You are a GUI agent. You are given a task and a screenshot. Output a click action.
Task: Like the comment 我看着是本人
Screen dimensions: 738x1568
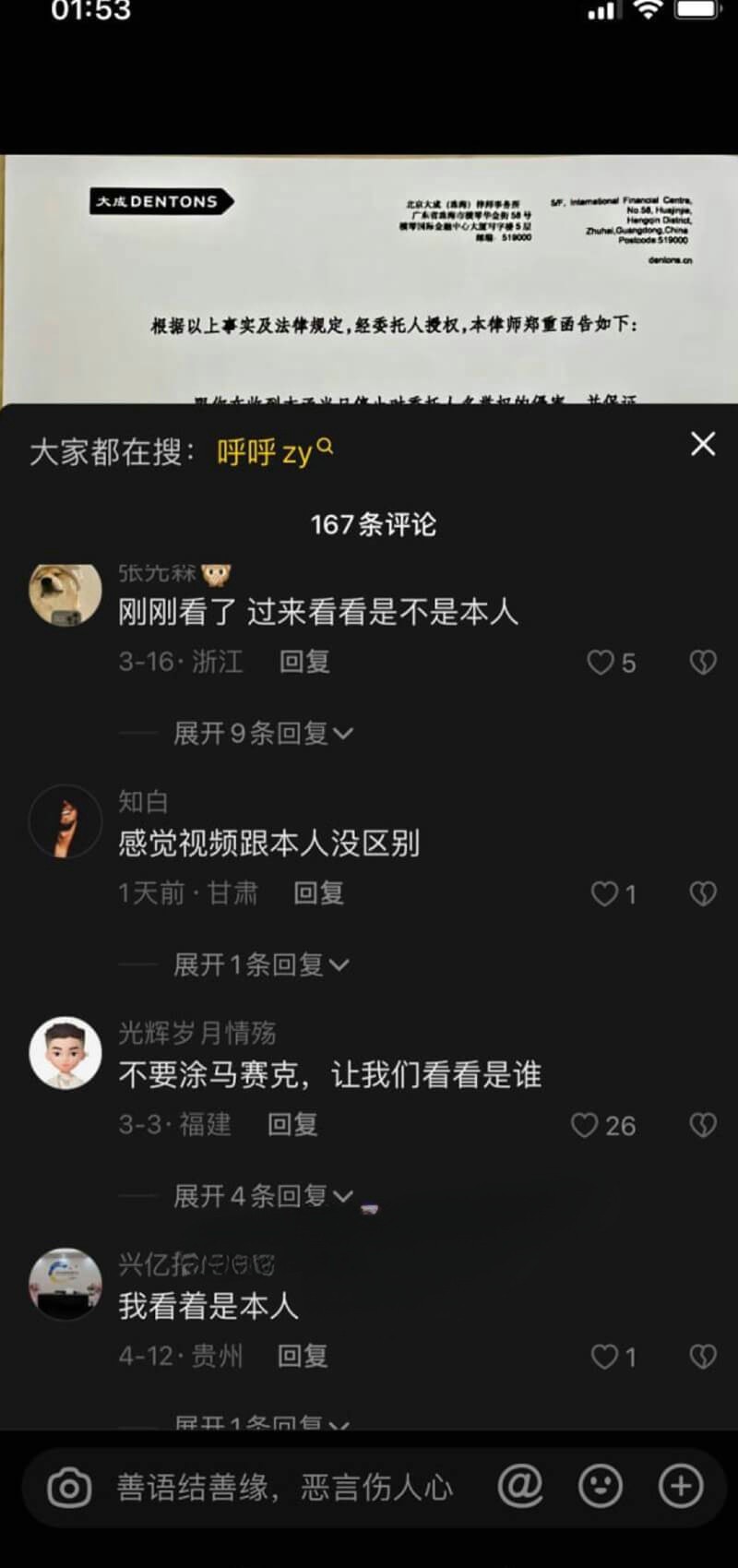(x=605, y=1357)
